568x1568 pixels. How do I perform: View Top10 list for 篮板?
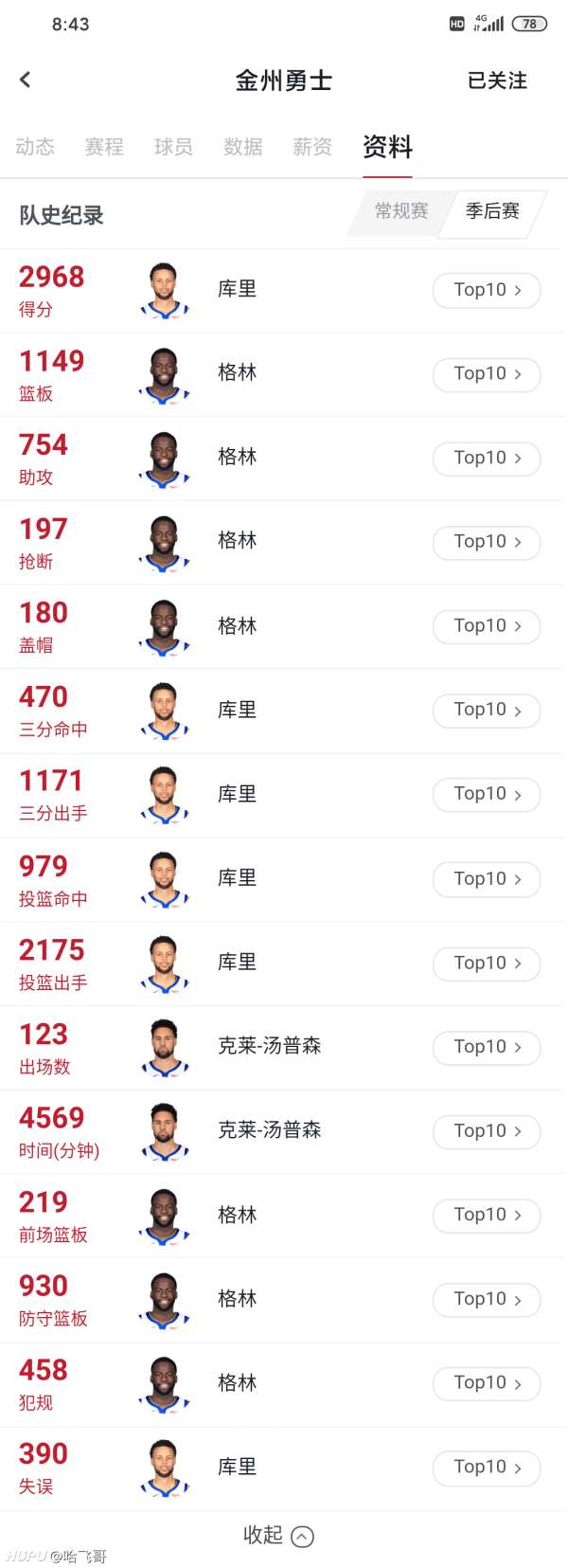487,374
